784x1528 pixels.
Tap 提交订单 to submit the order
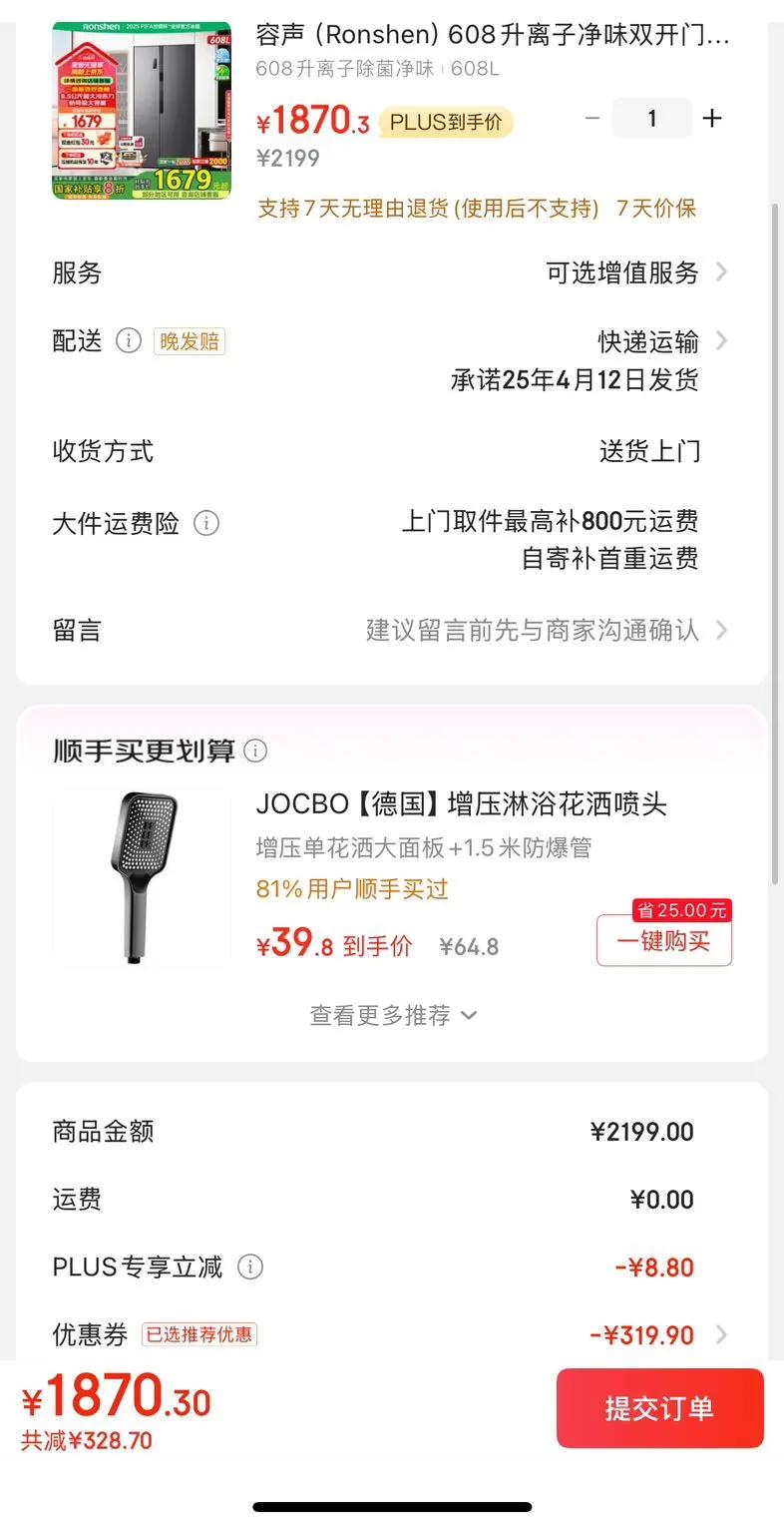point(659,1407)
